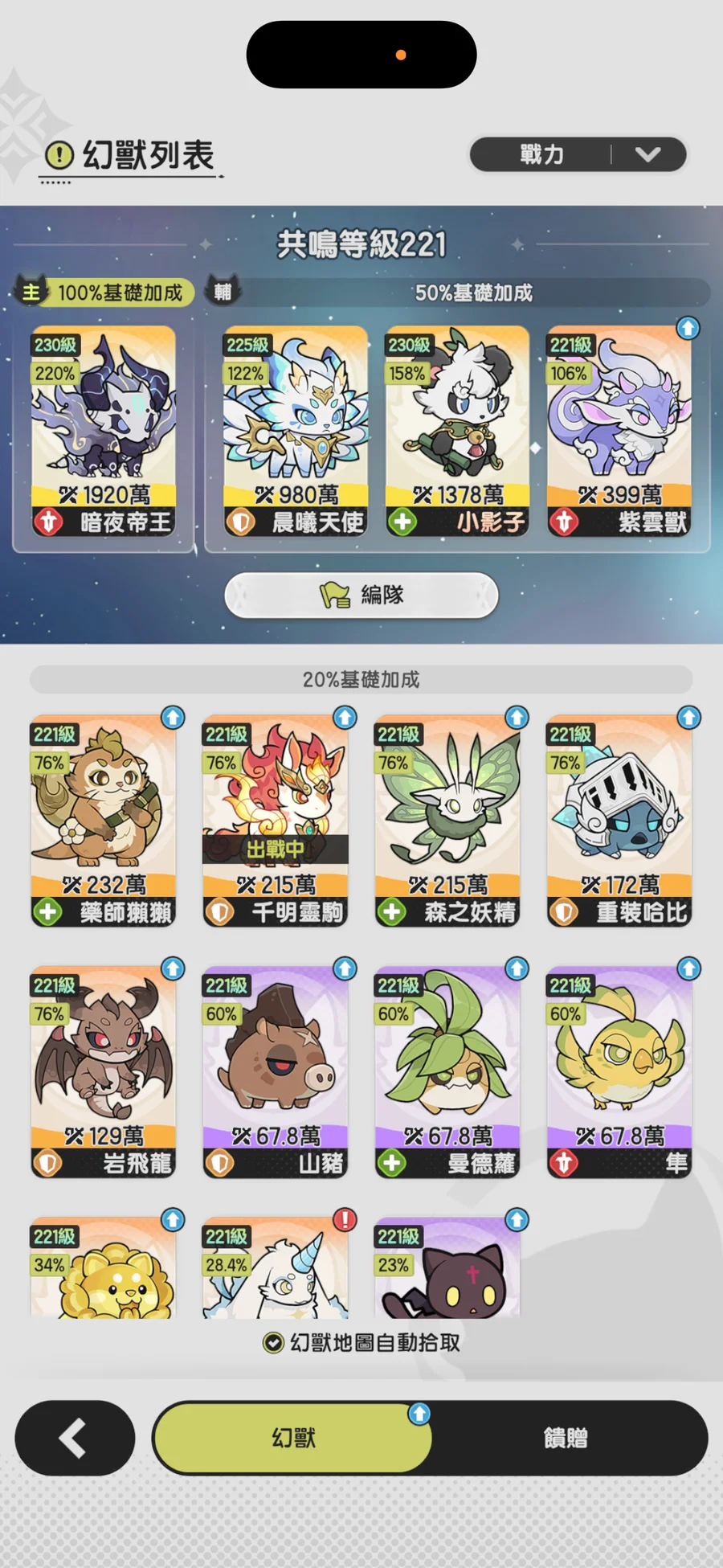Select the 岩飛龍 beast card
This screenshot has height=1568, width=723.
pos(103,1071)
